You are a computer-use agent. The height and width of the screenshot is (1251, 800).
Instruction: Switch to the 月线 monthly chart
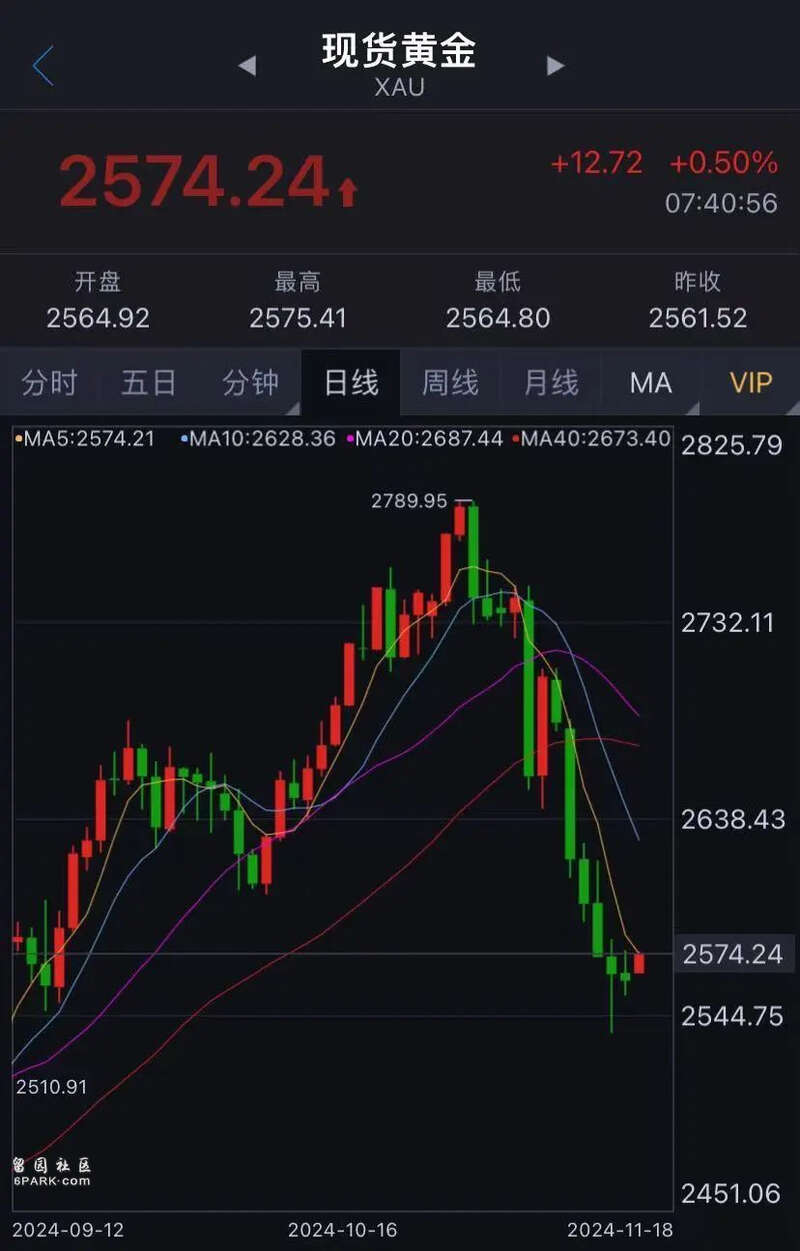pos(551,383)
